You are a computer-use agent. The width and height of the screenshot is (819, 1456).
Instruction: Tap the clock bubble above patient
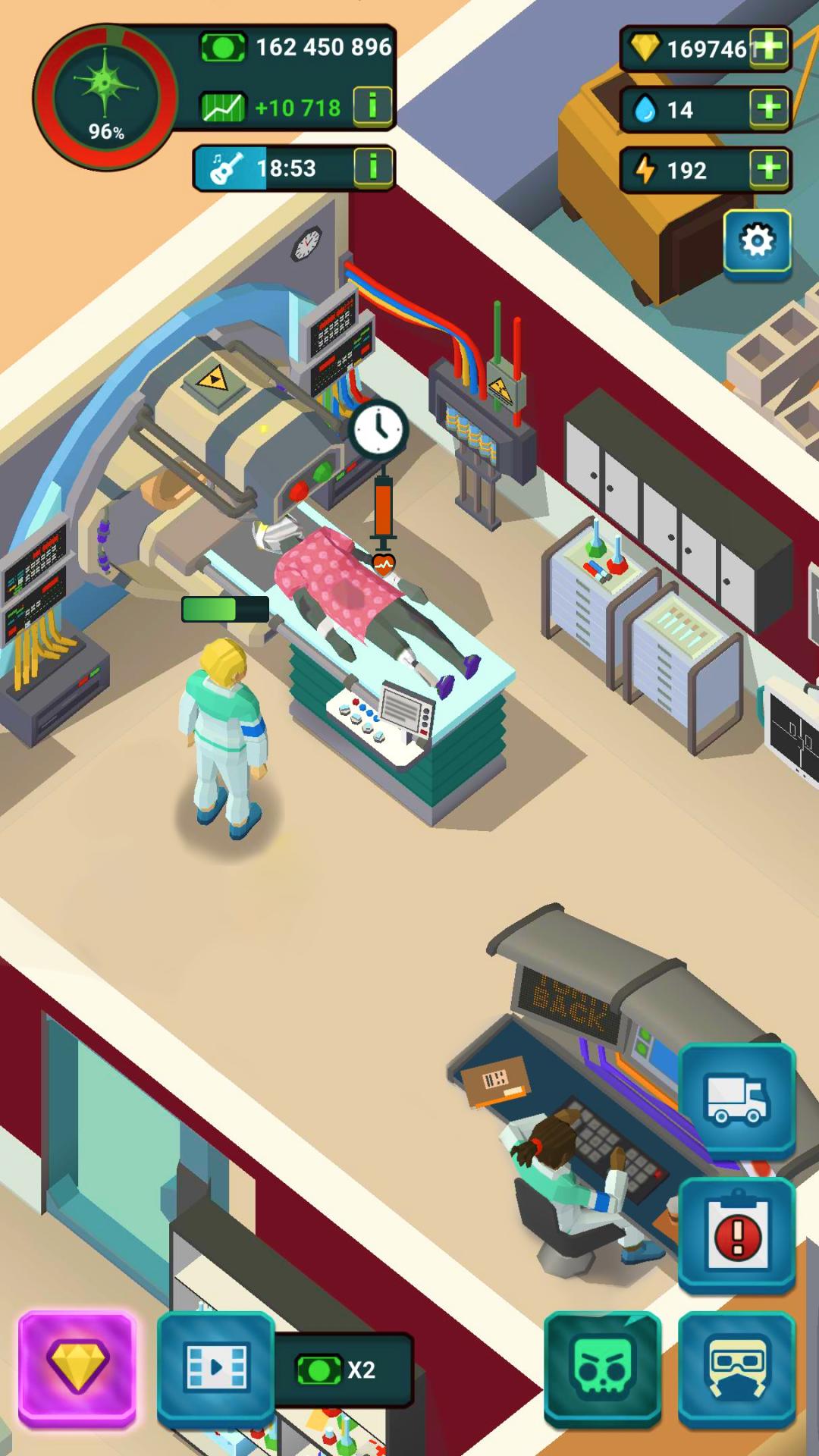[378, 430]
